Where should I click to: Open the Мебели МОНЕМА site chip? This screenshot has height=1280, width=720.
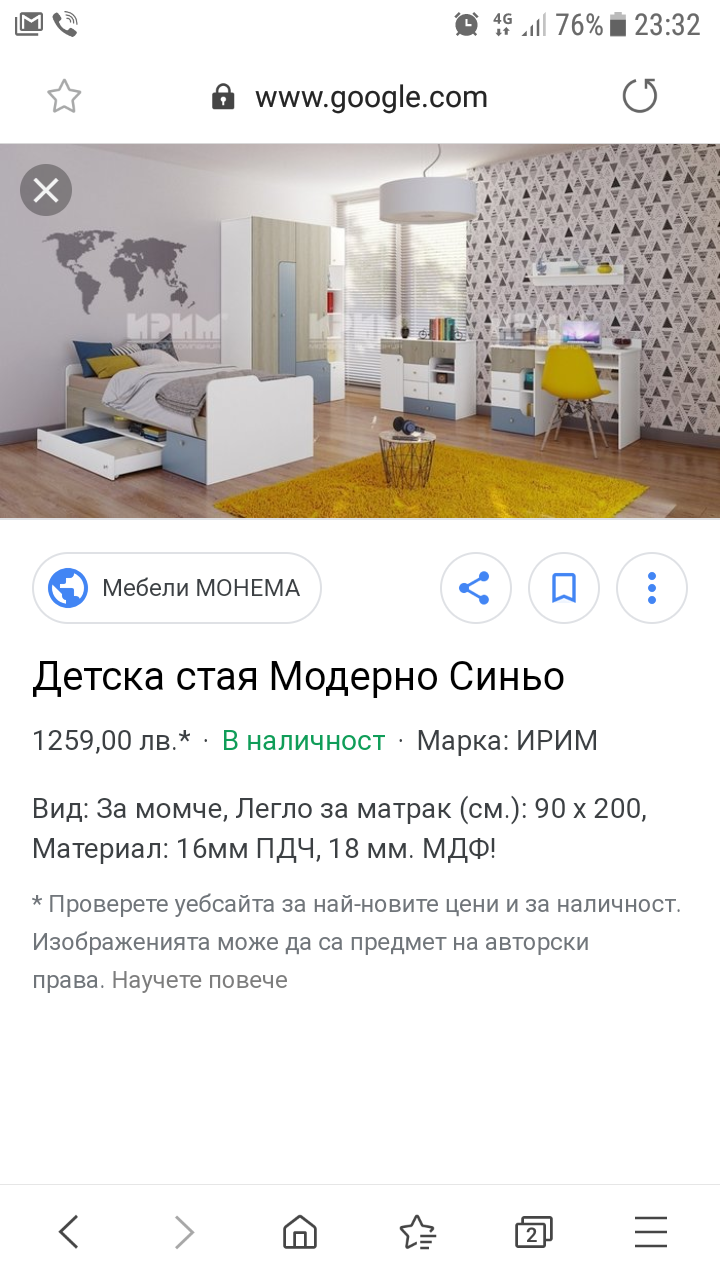[177, 588]
